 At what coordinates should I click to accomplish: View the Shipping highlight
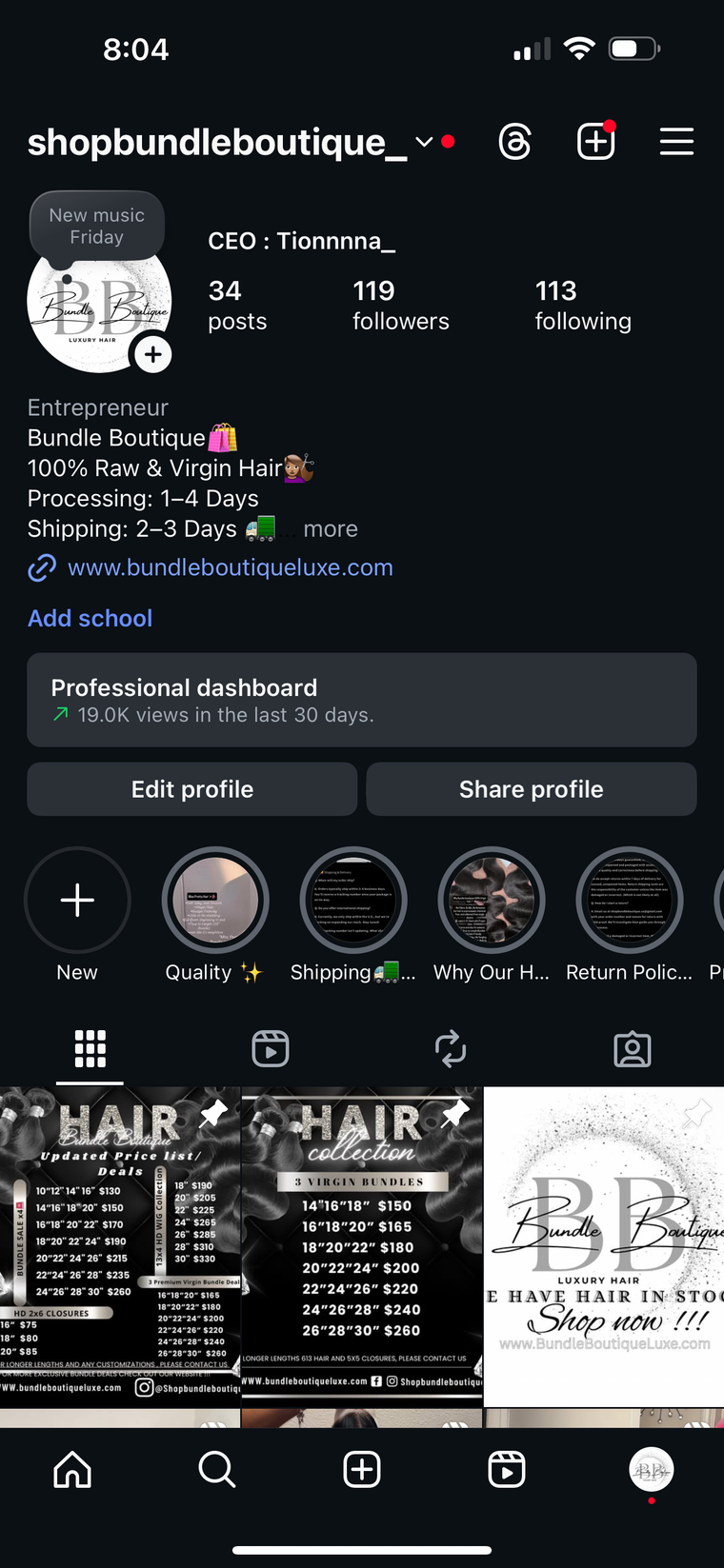pos(353,901)
